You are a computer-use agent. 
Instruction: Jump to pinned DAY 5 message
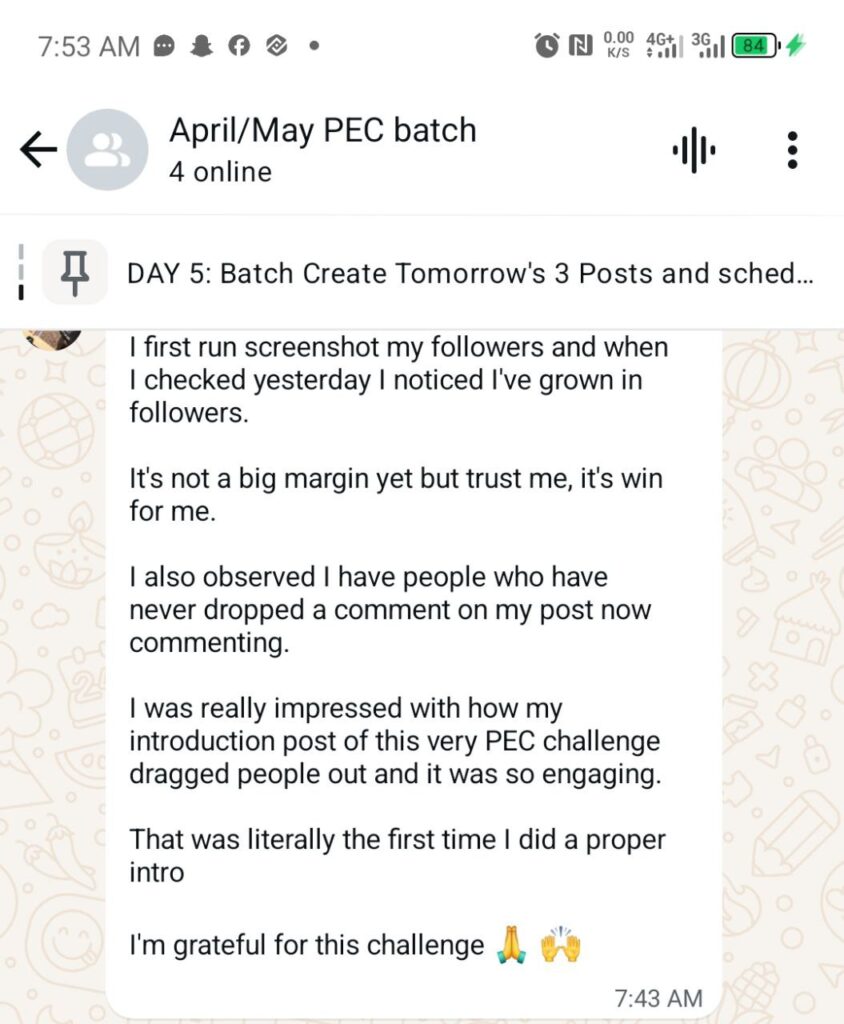pyautogui.click(x=470, y=273)
